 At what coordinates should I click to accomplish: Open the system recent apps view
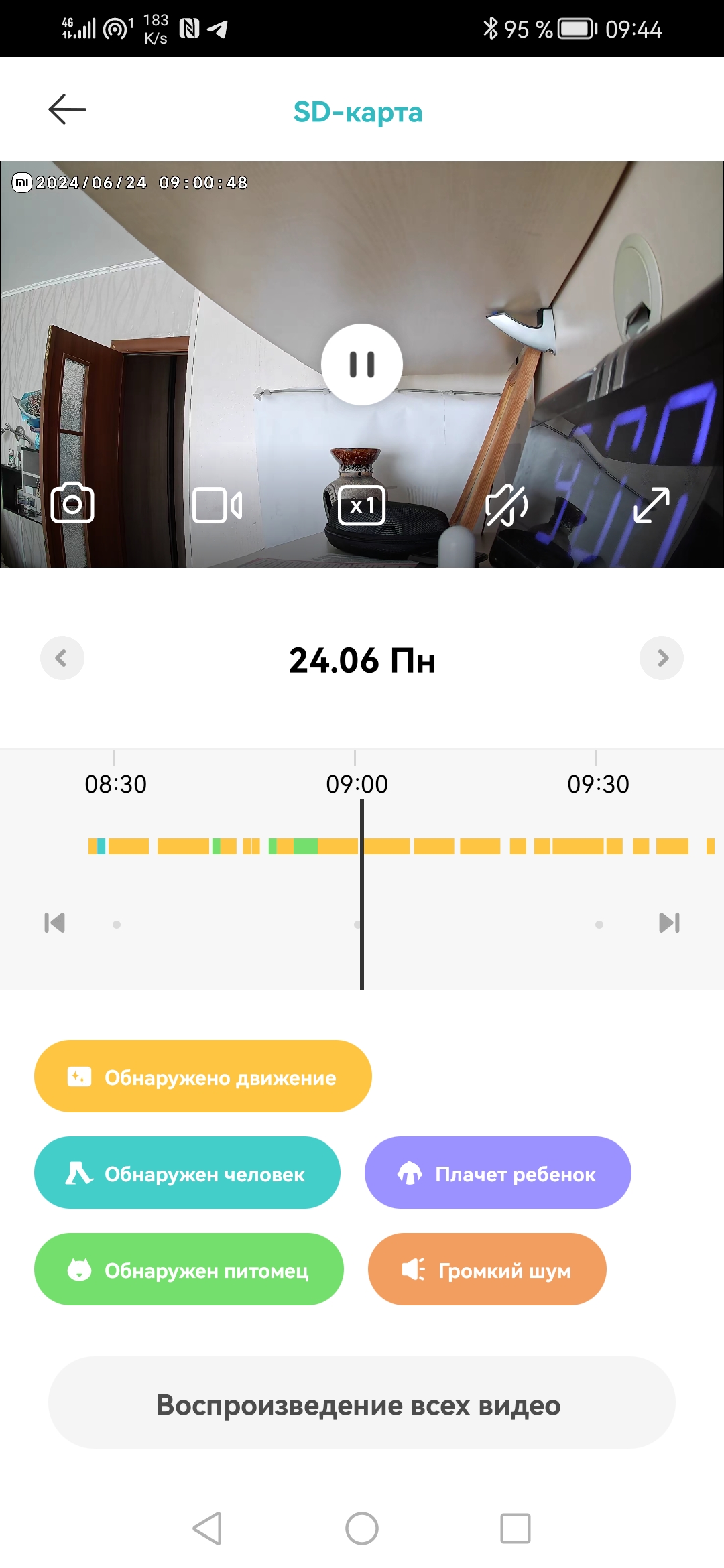(516, 1528)
